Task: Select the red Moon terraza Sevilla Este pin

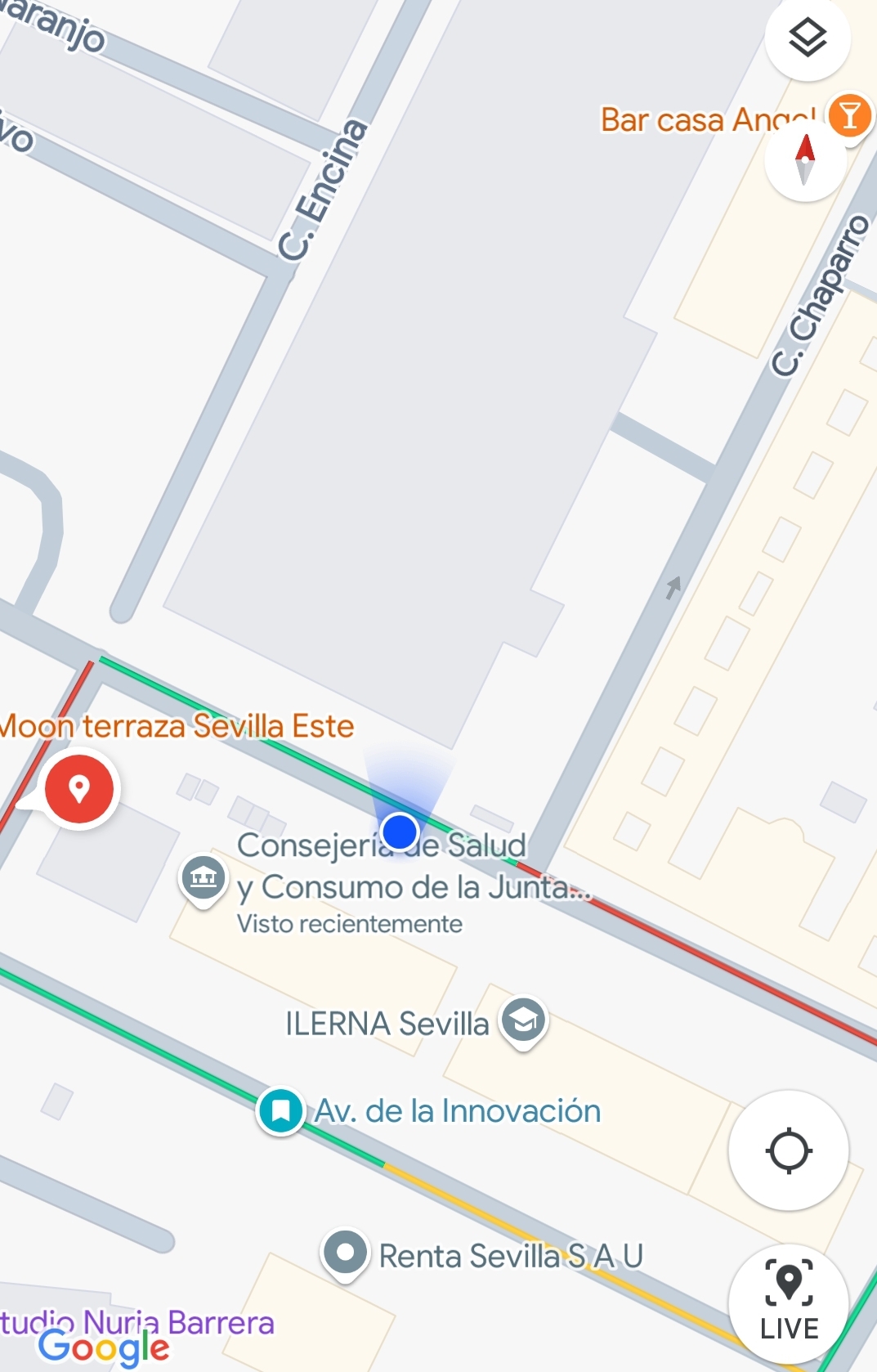Action: [x=79, y=789]
